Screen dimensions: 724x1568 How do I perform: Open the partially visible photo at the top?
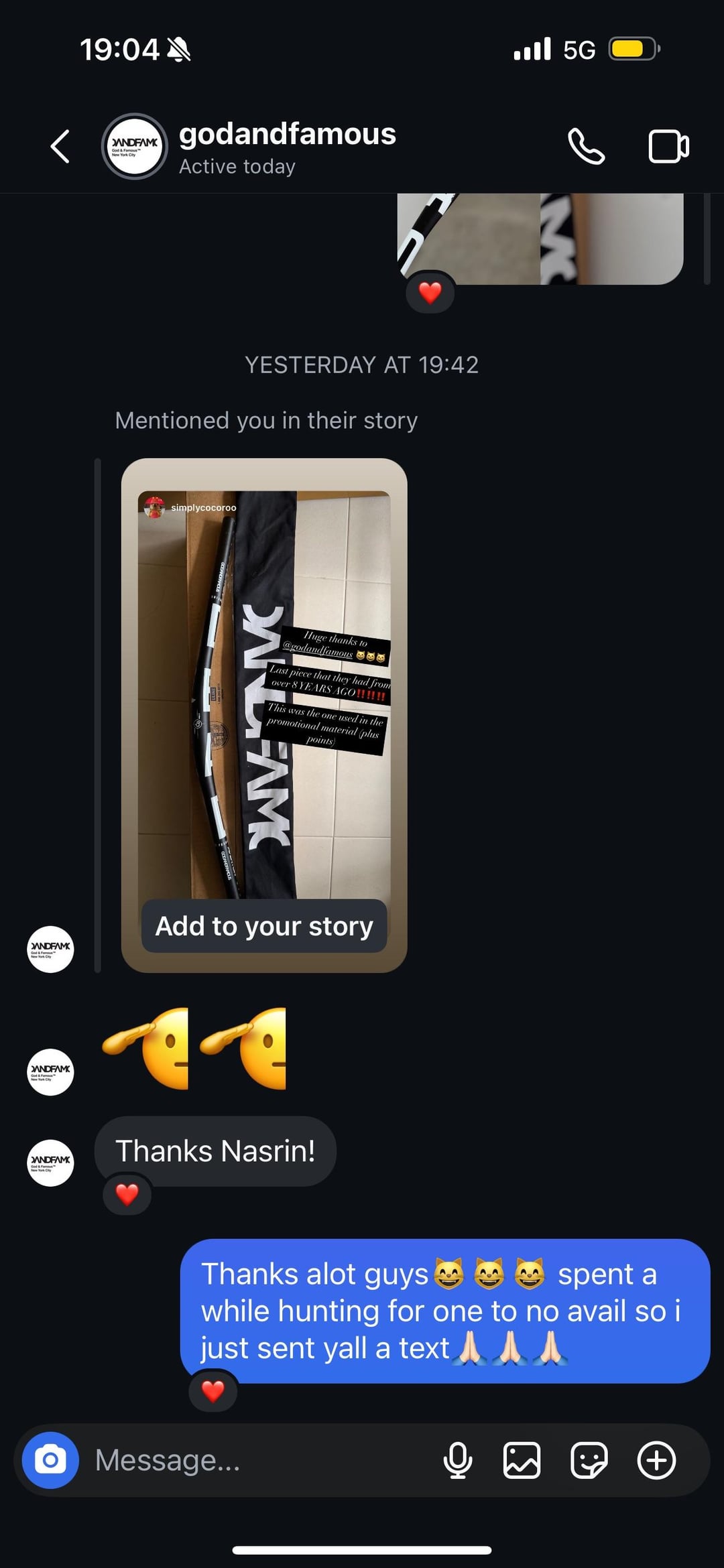[x=540, y=239]
